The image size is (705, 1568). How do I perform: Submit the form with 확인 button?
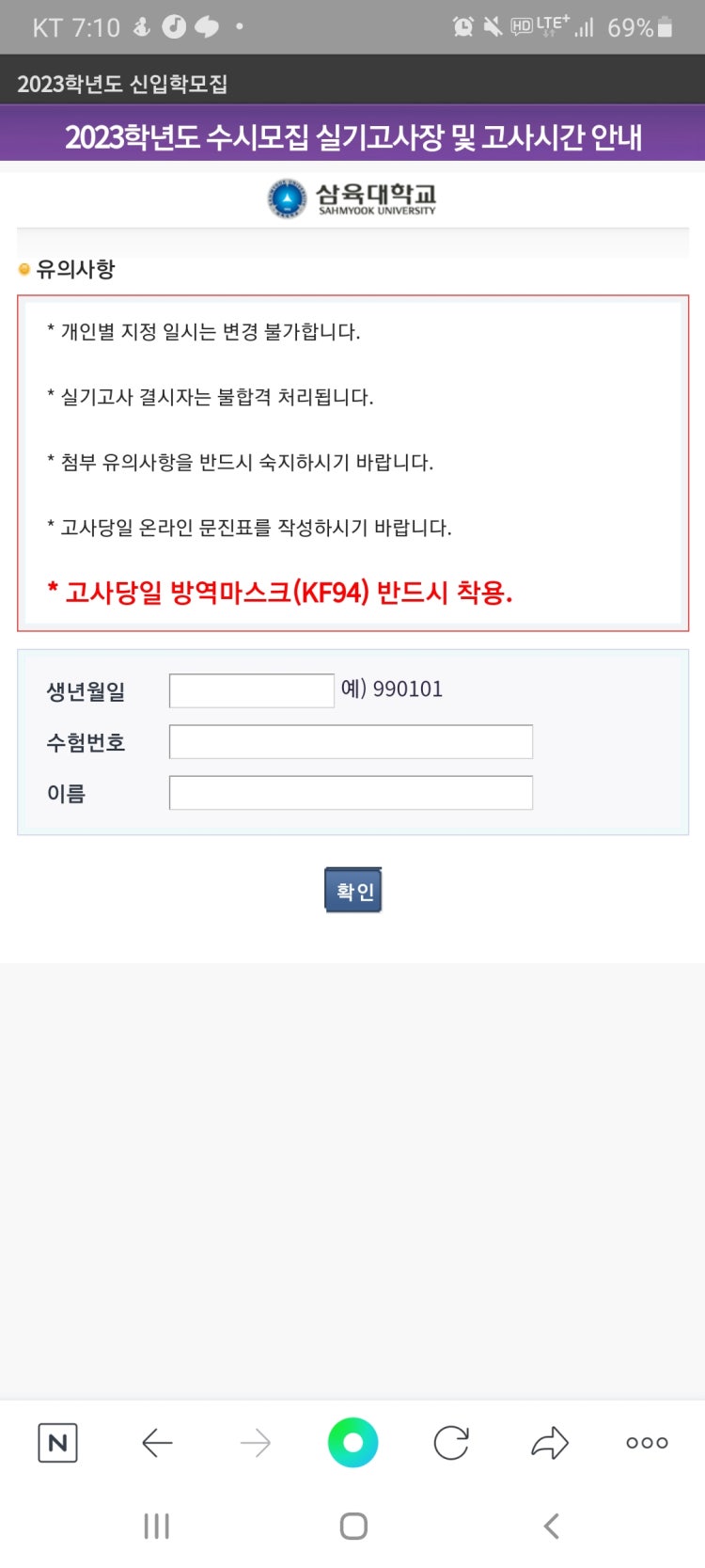[353, 890]
